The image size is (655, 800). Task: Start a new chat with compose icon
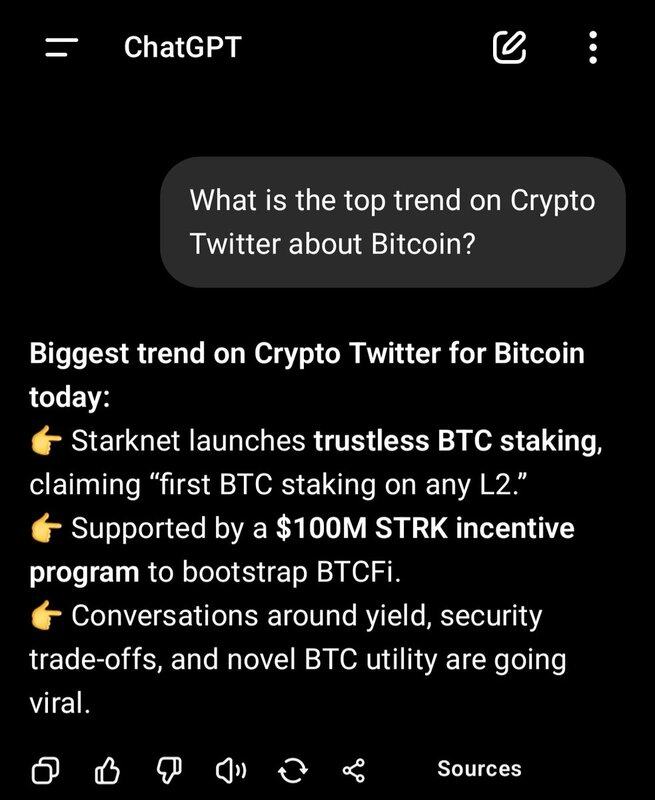pyautogui.click(x=509, y=46)
